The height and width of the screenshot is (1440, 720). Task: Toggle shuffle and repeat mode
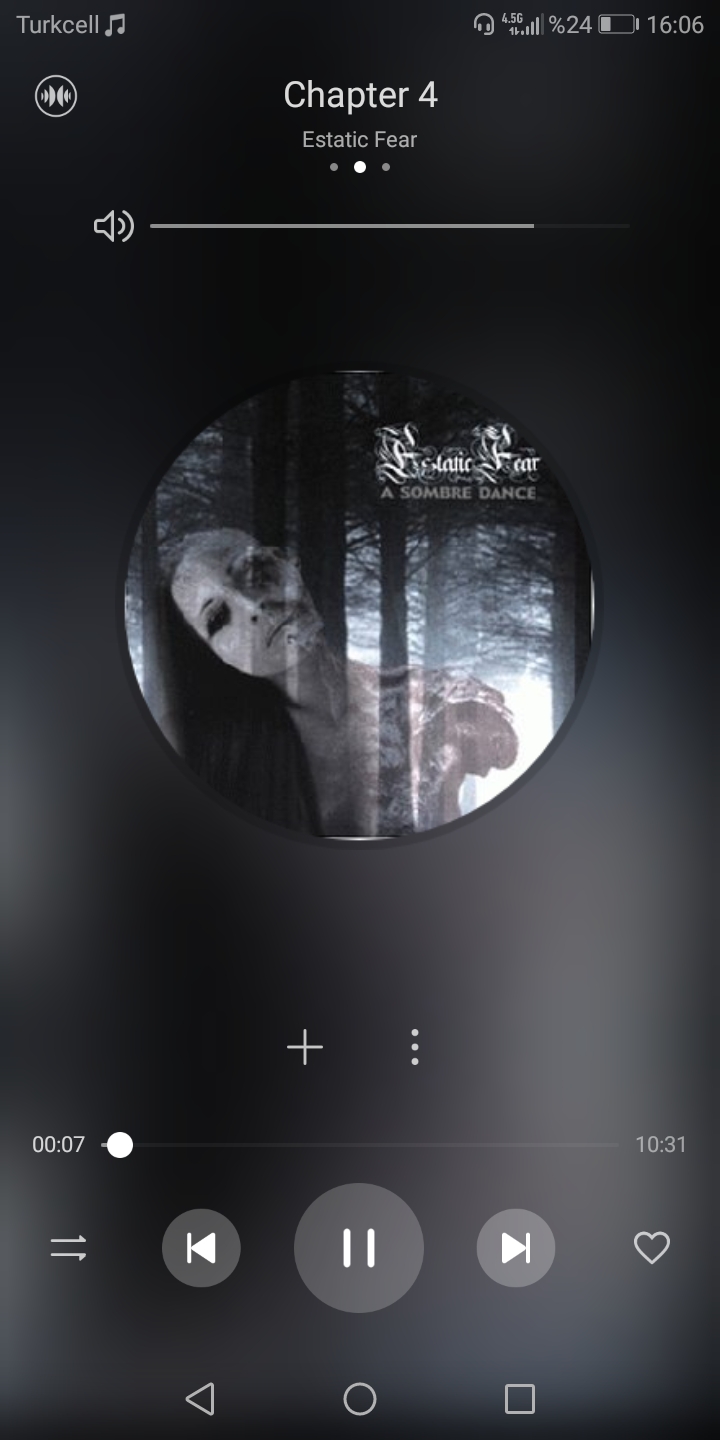(68, 1248)
